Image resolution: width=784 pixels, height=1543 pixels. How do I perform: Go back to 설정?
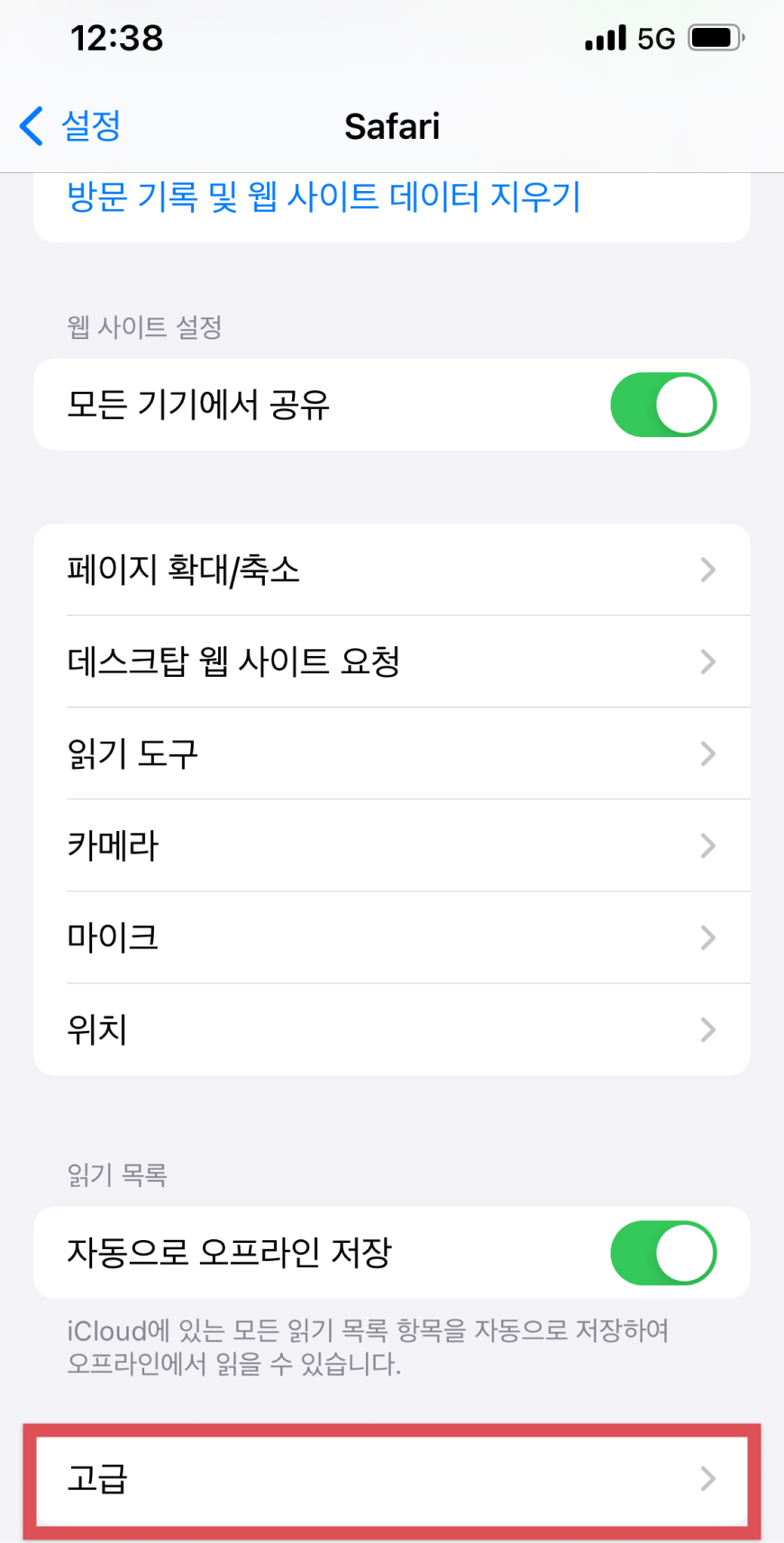pyautogui.click(x=70, y=126)
